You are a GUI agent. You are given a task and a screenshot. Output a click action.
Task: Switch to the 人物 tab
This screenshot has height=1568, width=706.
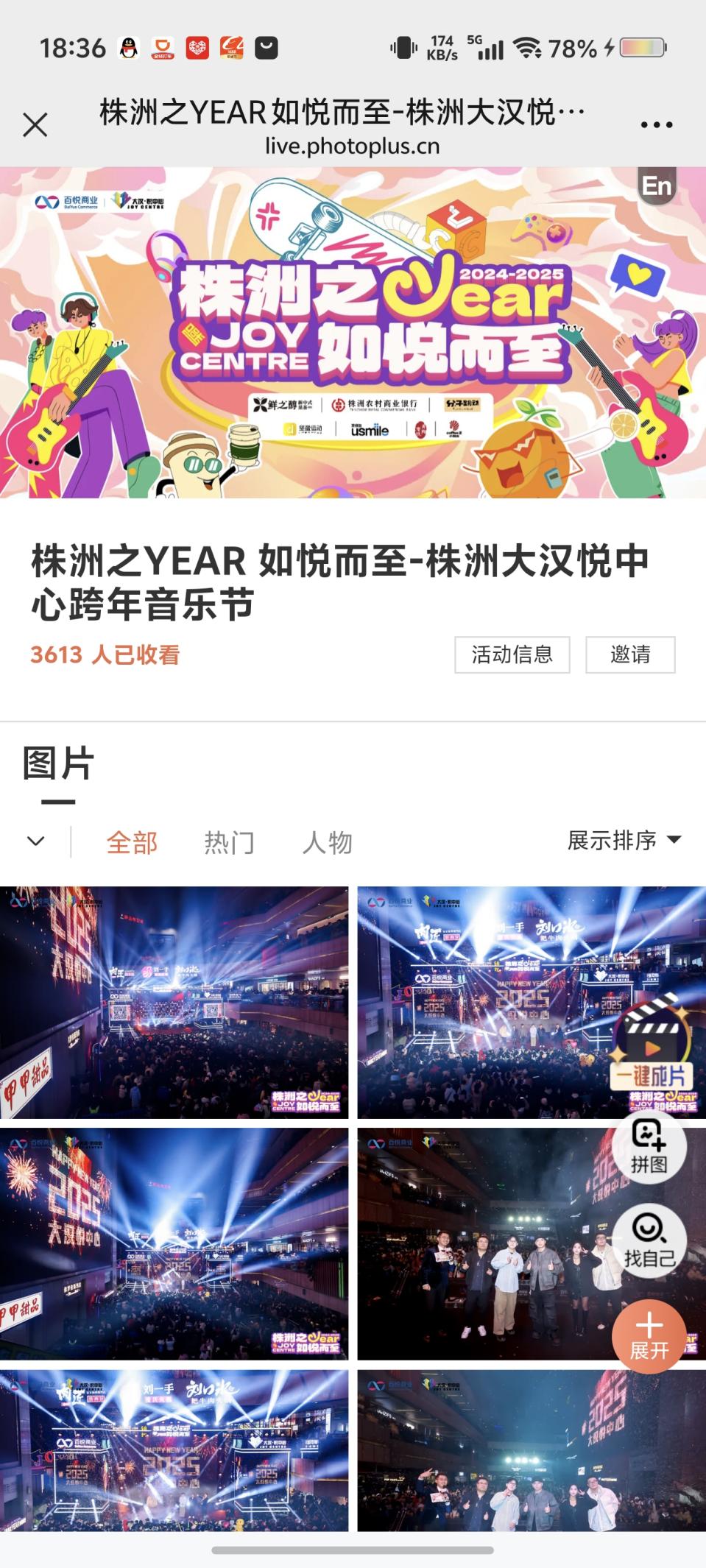(x=327, y=842)
